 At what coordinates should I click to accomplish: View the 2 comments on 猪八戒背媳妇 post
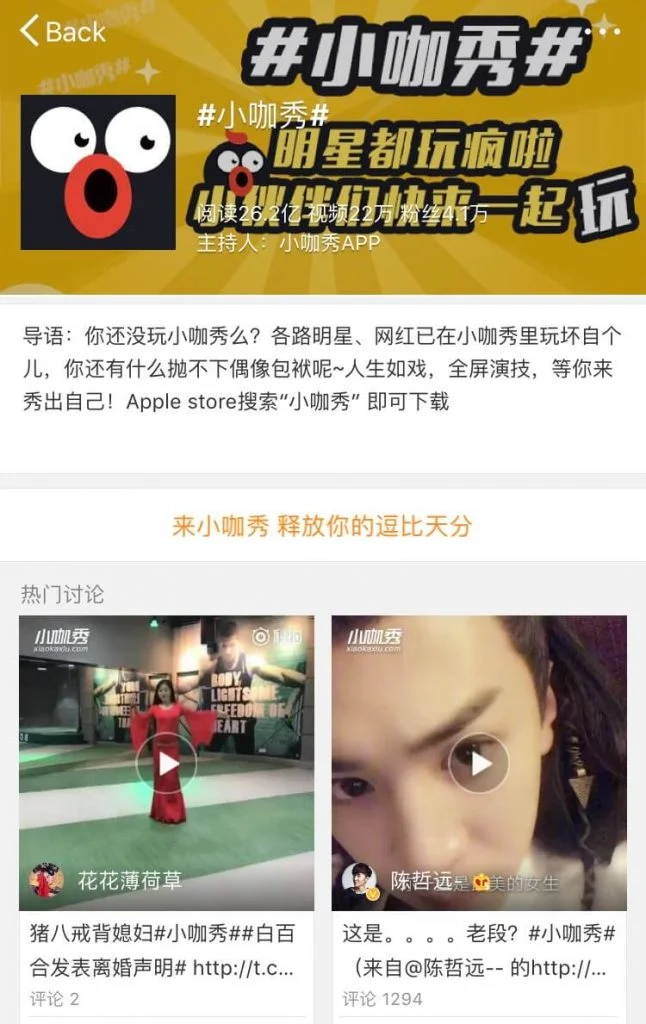click(56, 999)
